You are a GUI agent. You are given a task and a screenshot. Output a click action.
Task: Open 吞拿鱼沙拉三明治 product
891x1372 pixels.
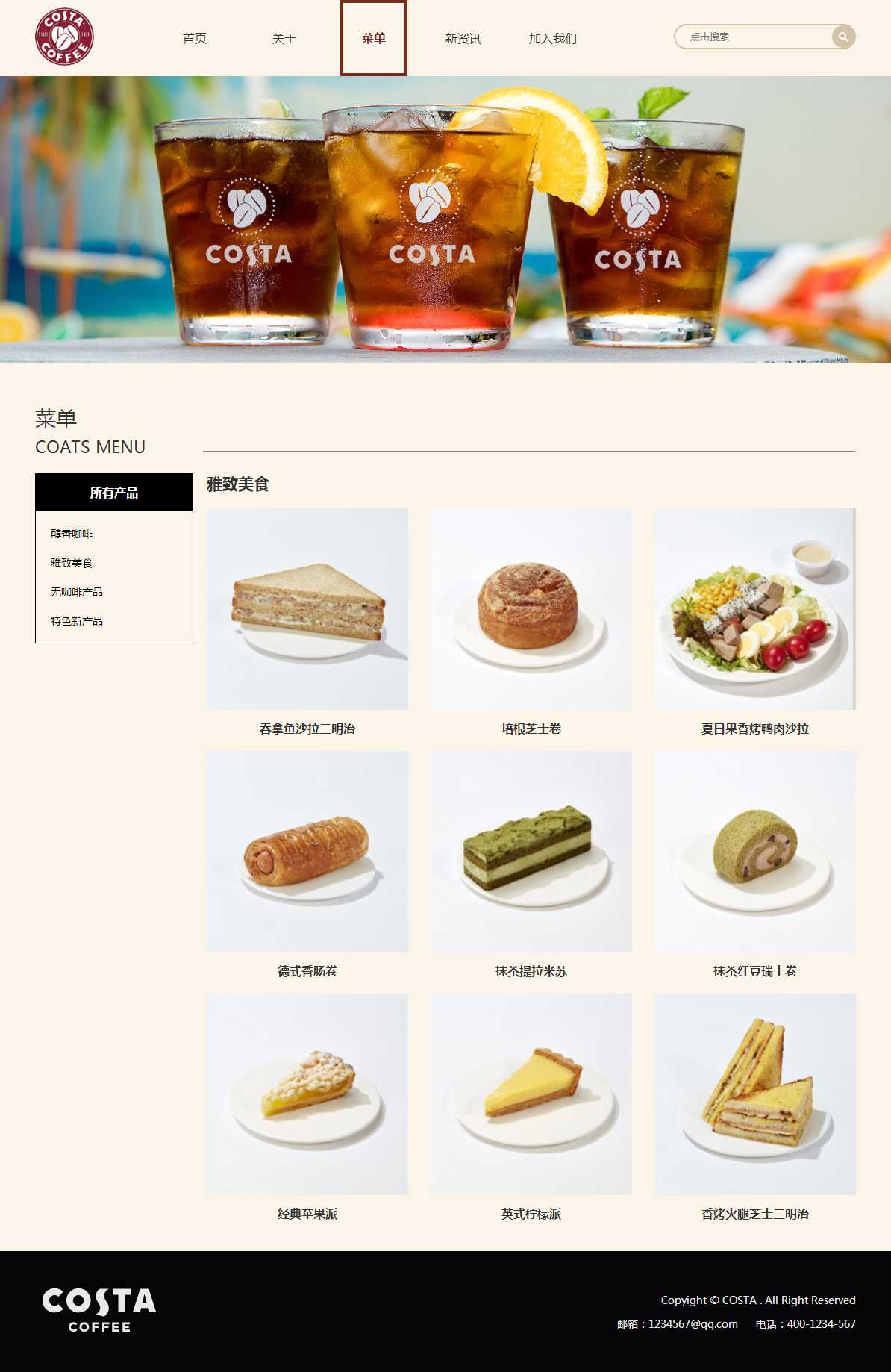[307, 610]
